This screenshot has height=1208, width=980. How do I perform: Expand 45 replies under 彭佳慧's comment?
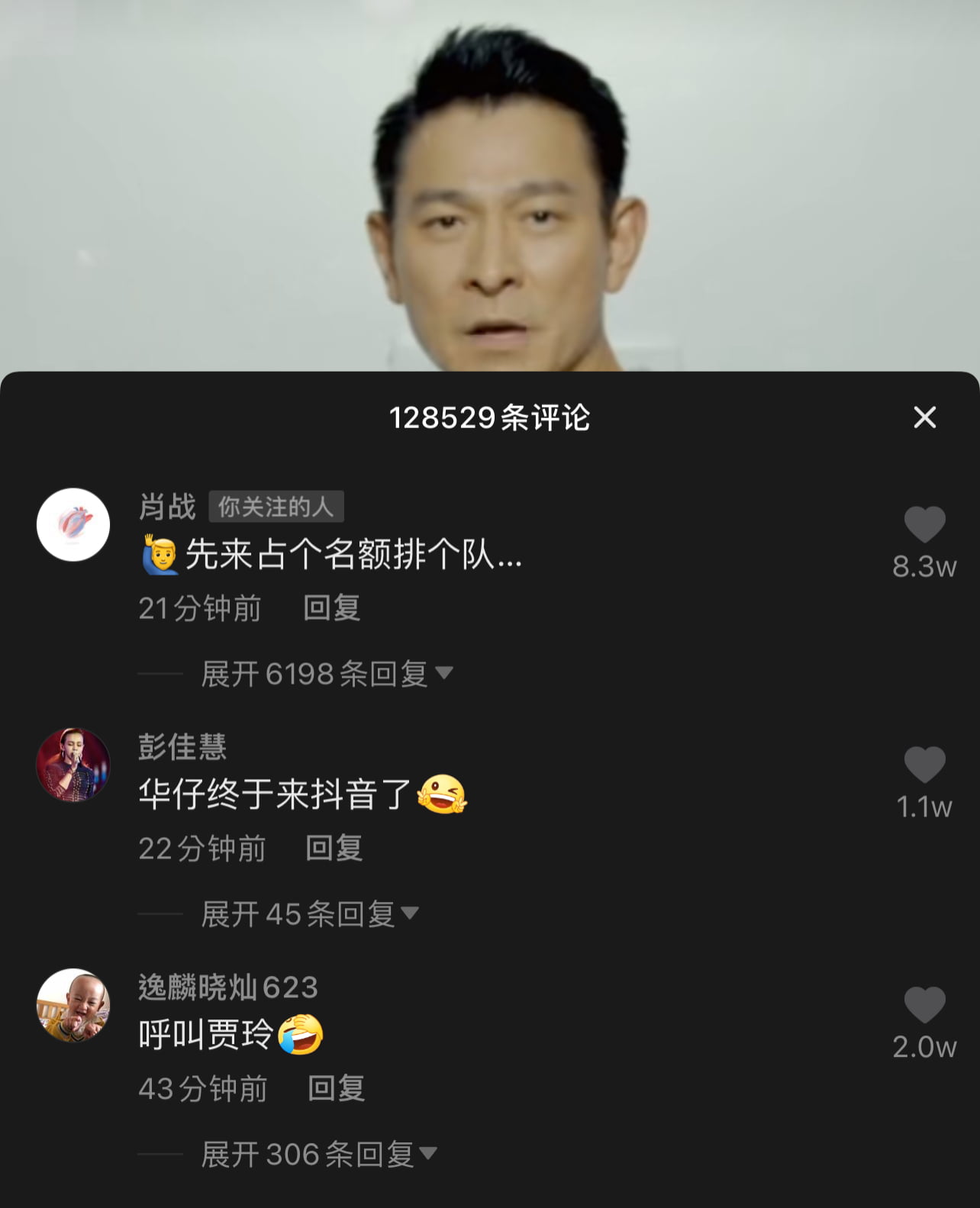(309, 914)
